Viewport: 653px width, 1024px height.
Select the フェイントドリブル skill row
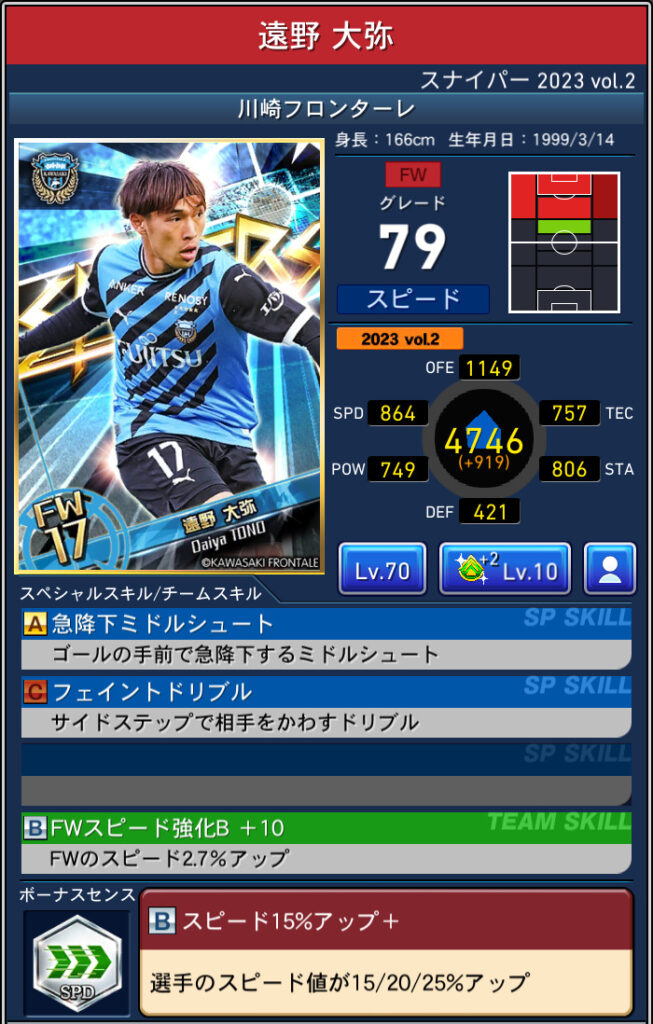[326, 706]
